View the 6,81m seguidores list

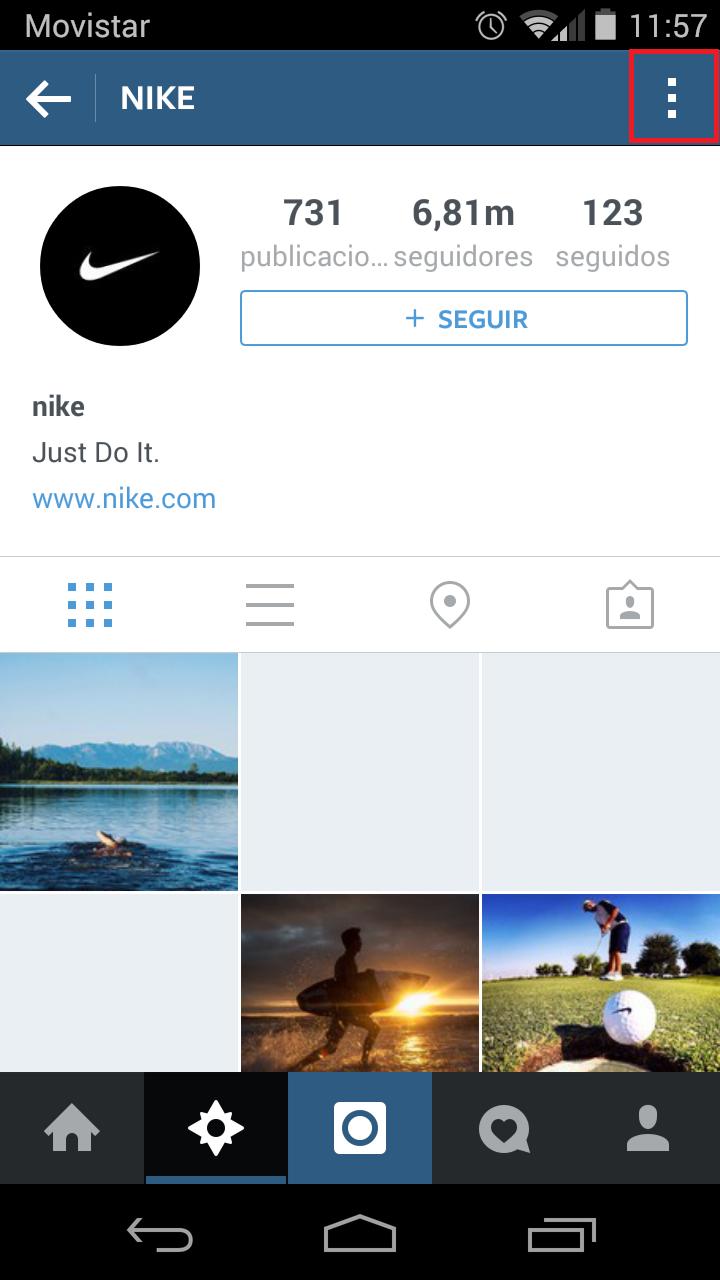pyautogui.click(x=463, y=232)
